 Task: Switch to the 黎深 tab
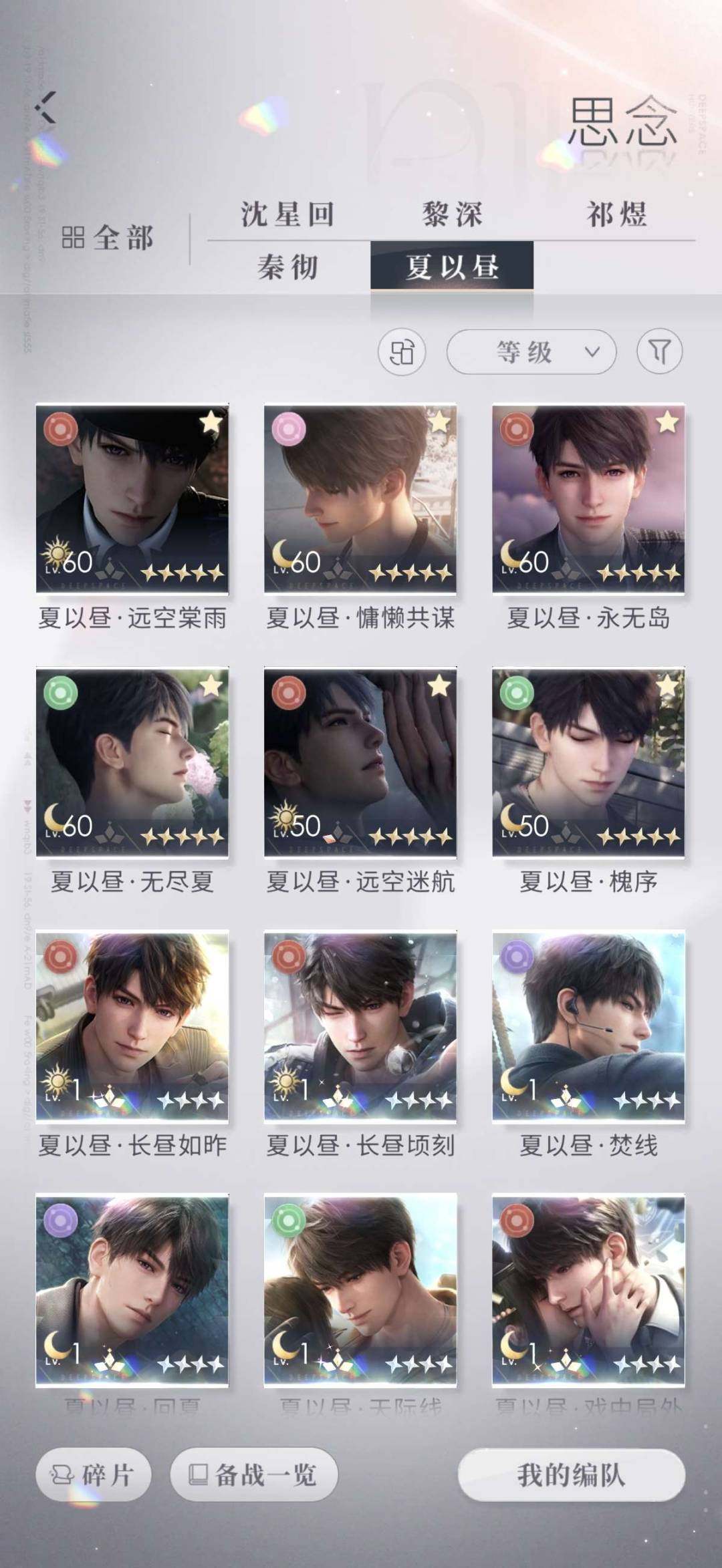coord(452,214)
